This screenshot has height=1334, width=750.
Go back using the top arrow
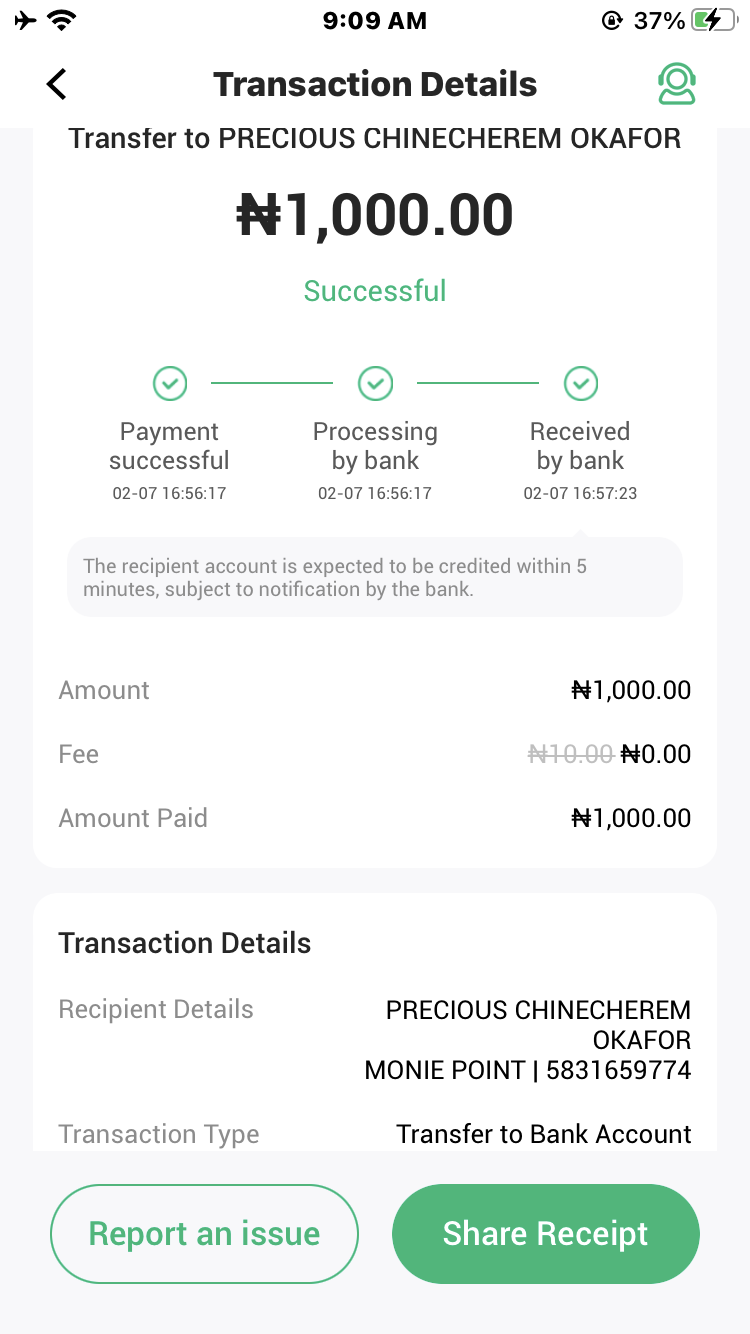click(57, 84)
